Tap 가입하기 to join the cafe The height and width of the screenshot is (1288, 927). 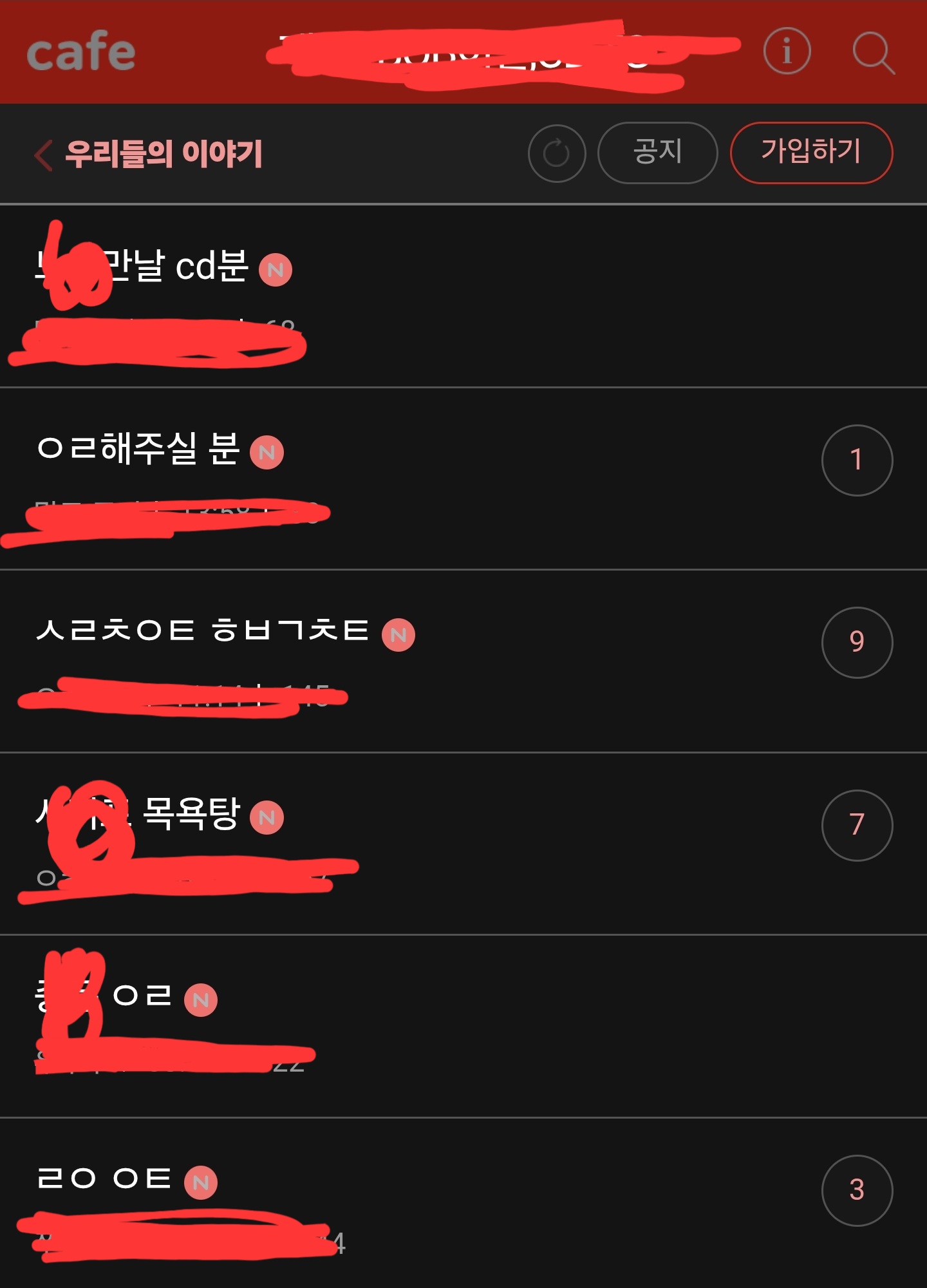(811, 153)
